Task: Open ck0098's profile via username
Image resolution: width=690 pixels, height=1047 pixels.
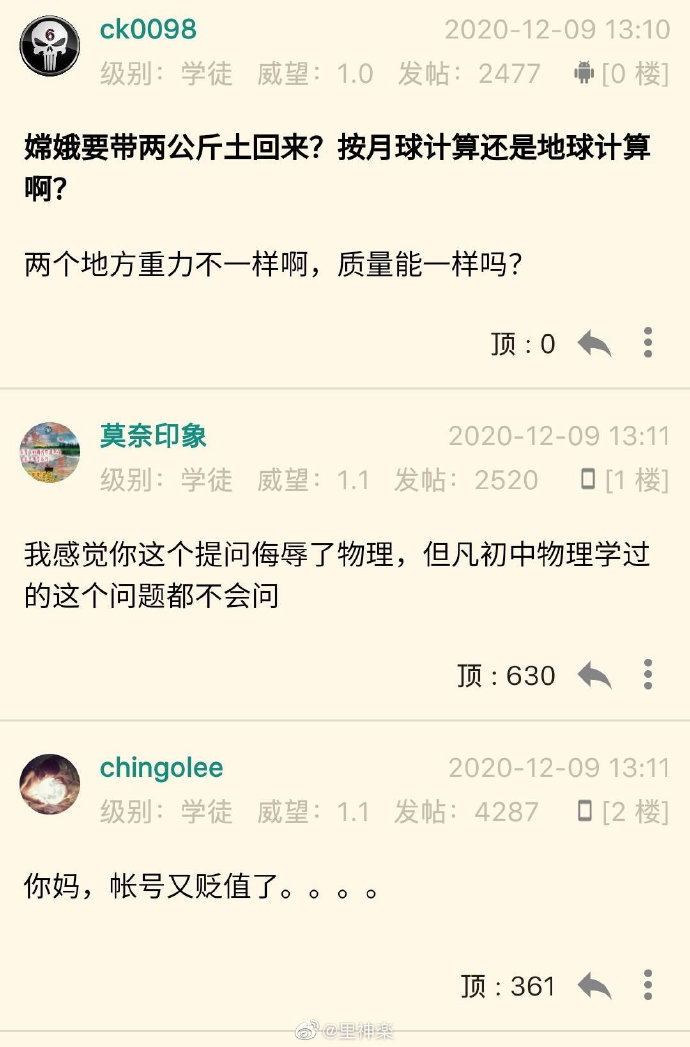Action: click(148, 29)
